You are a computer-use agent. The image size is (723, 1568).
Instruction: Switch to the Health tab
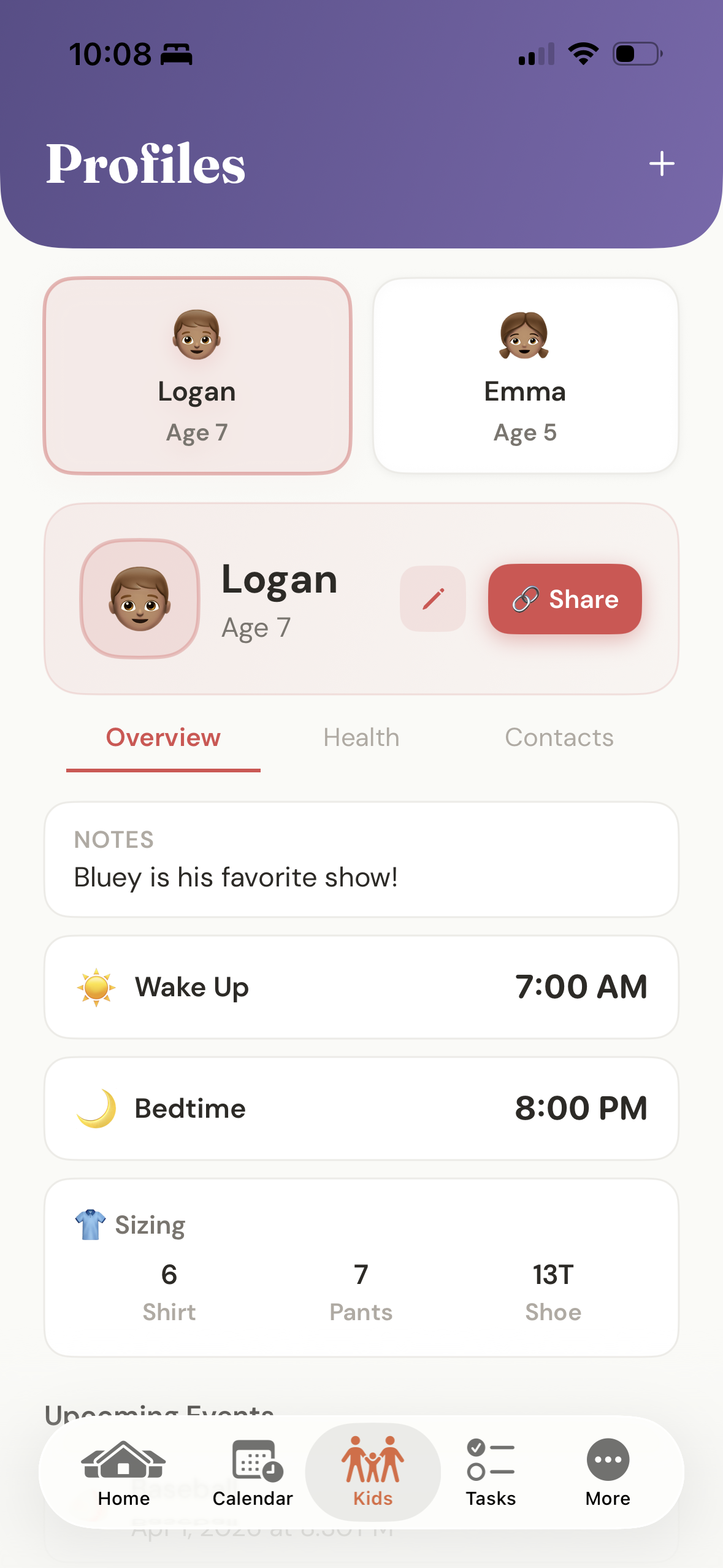click(x=361, y=737)
